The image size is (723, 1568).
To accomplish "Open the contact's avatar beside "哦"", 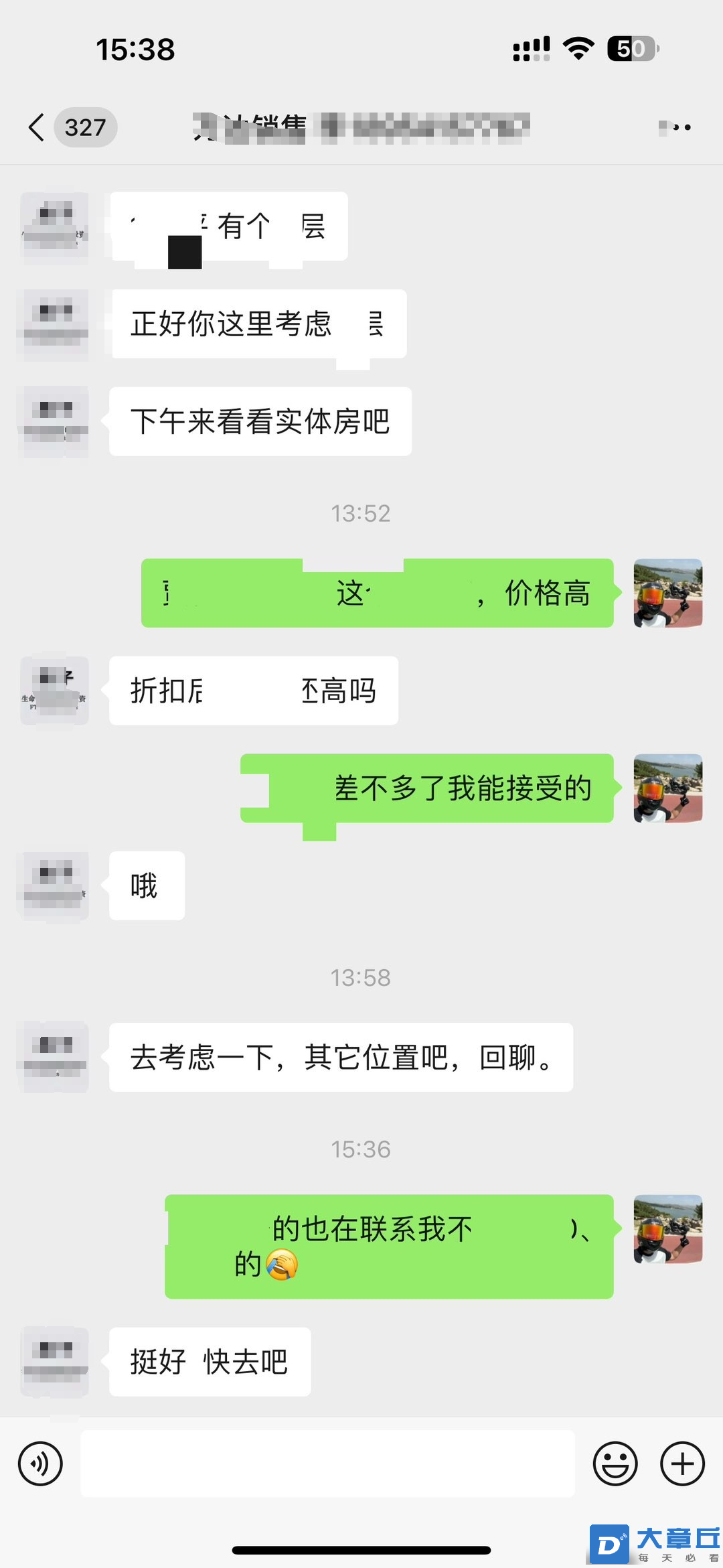I will tap(54, 886).
